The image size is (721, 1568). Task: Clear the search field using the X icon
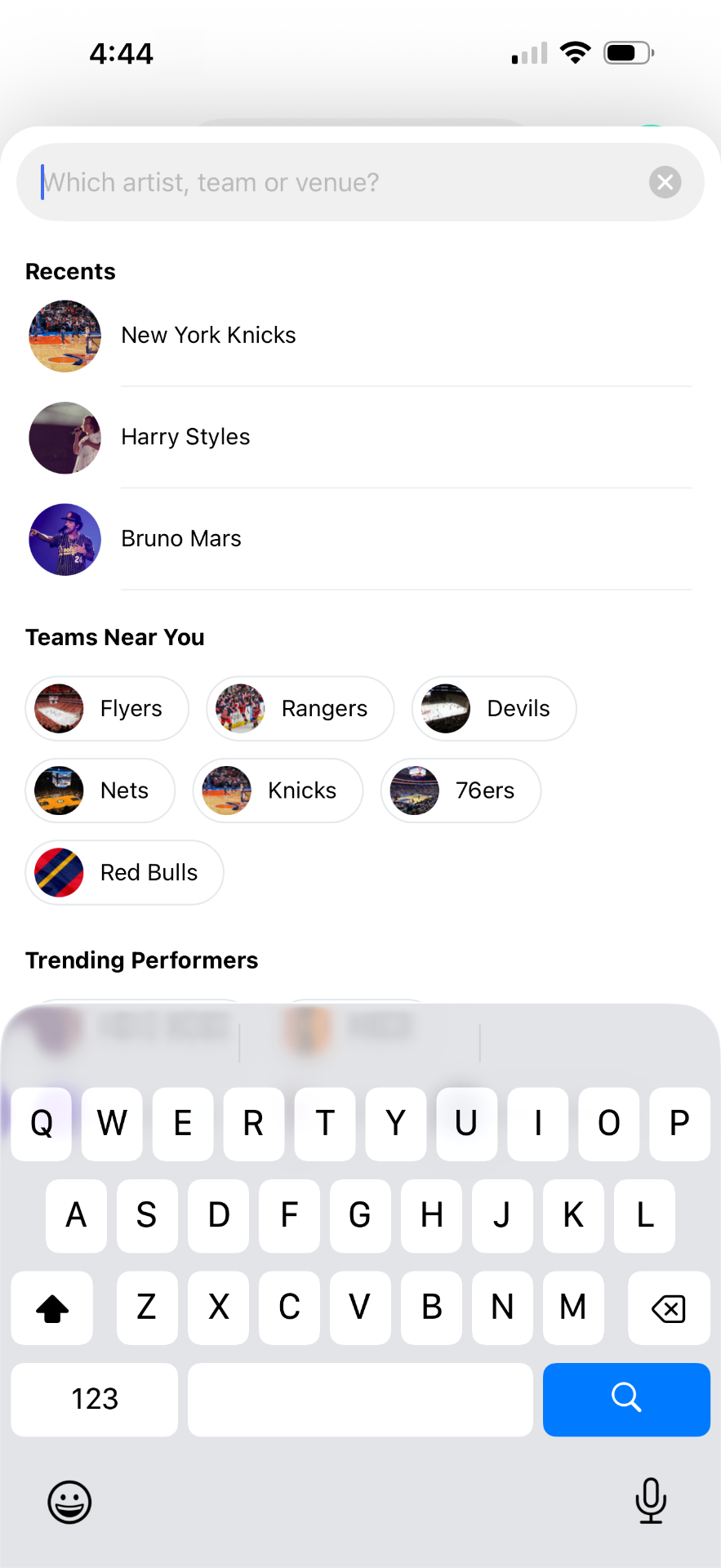(665, 181)
